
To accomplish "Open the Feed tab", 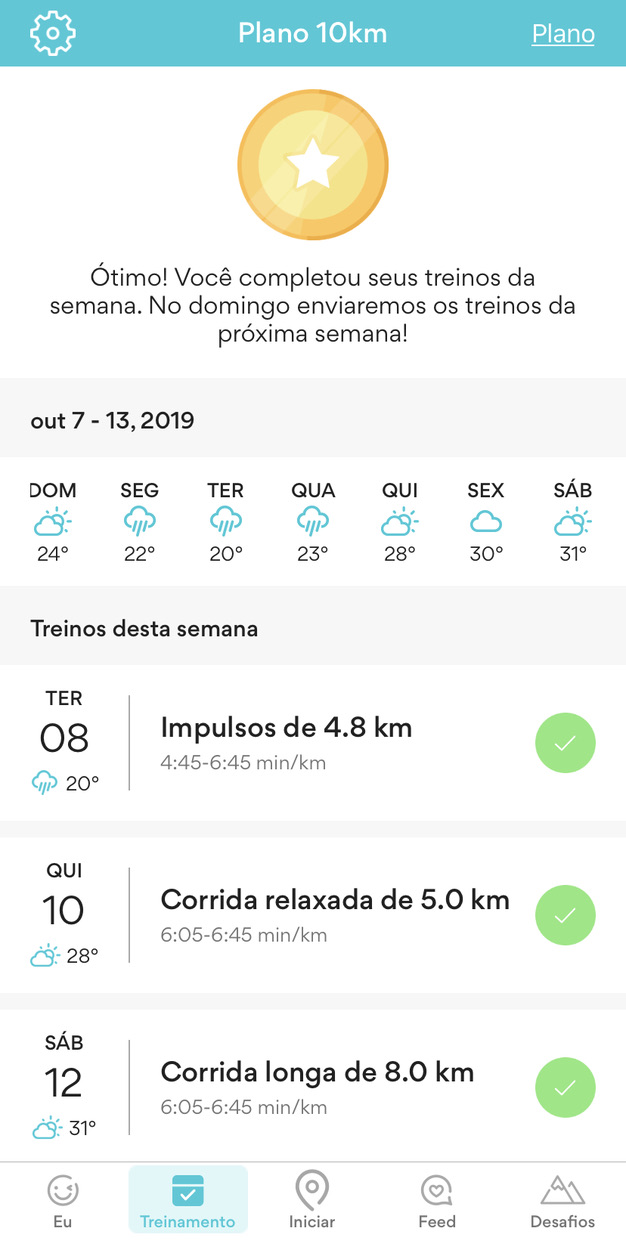I will click(437, 1201).
